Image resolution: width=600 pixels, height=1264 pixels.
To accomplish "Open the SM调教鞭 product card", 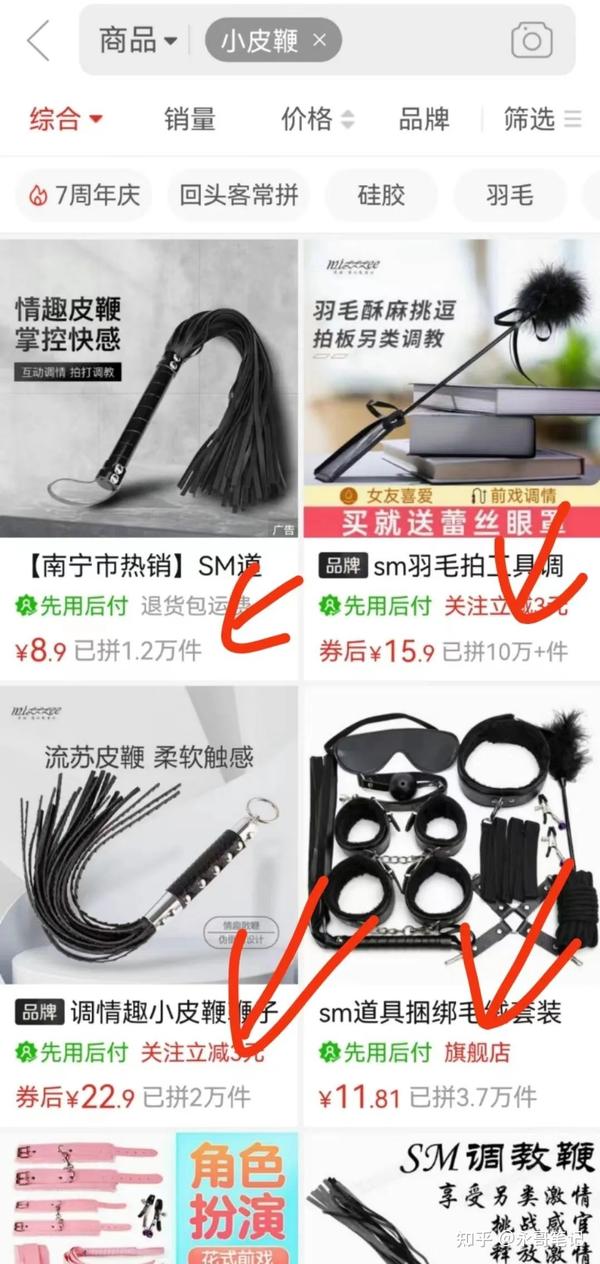I will click(x=450, y=1198).
